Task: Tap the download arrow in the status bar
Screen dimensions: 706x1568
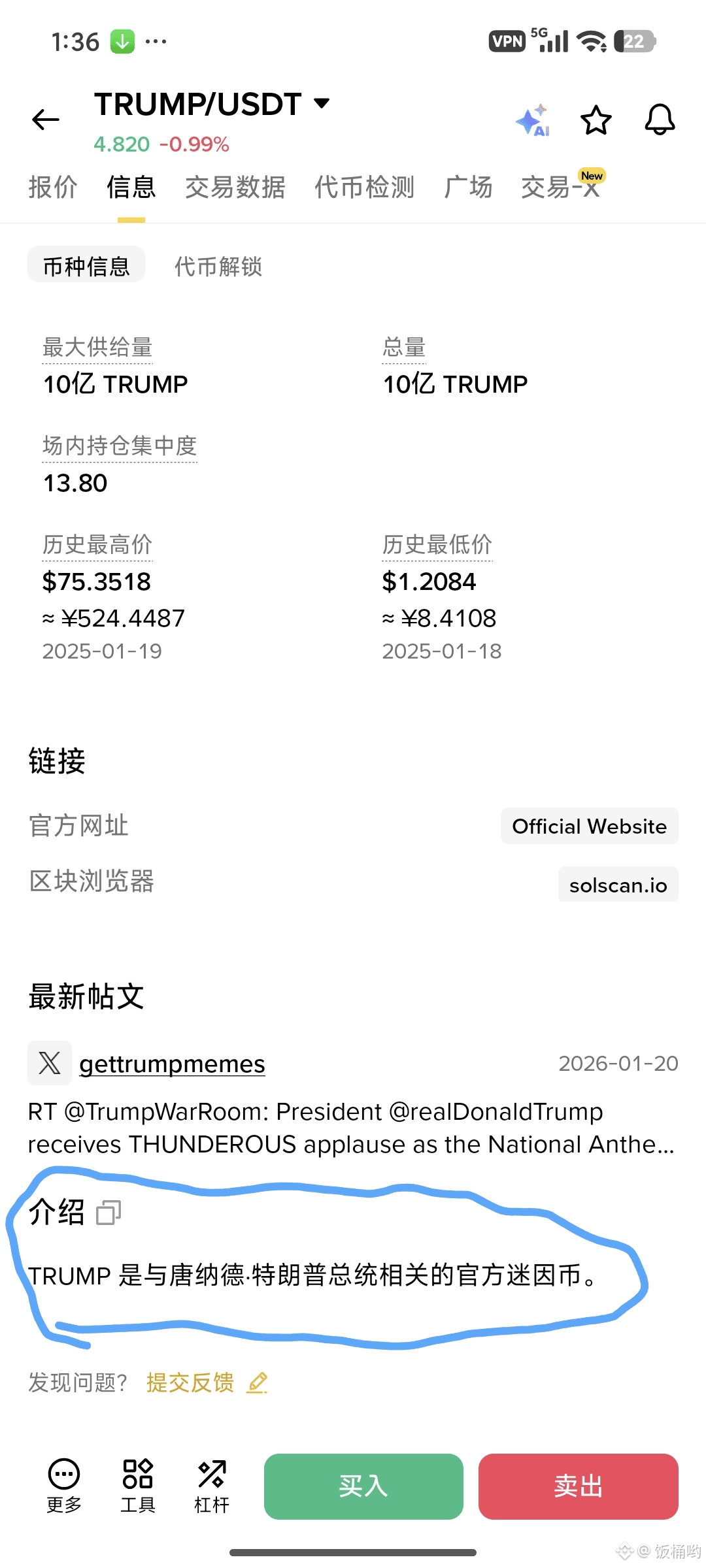Action: click(x=123, y=41)
